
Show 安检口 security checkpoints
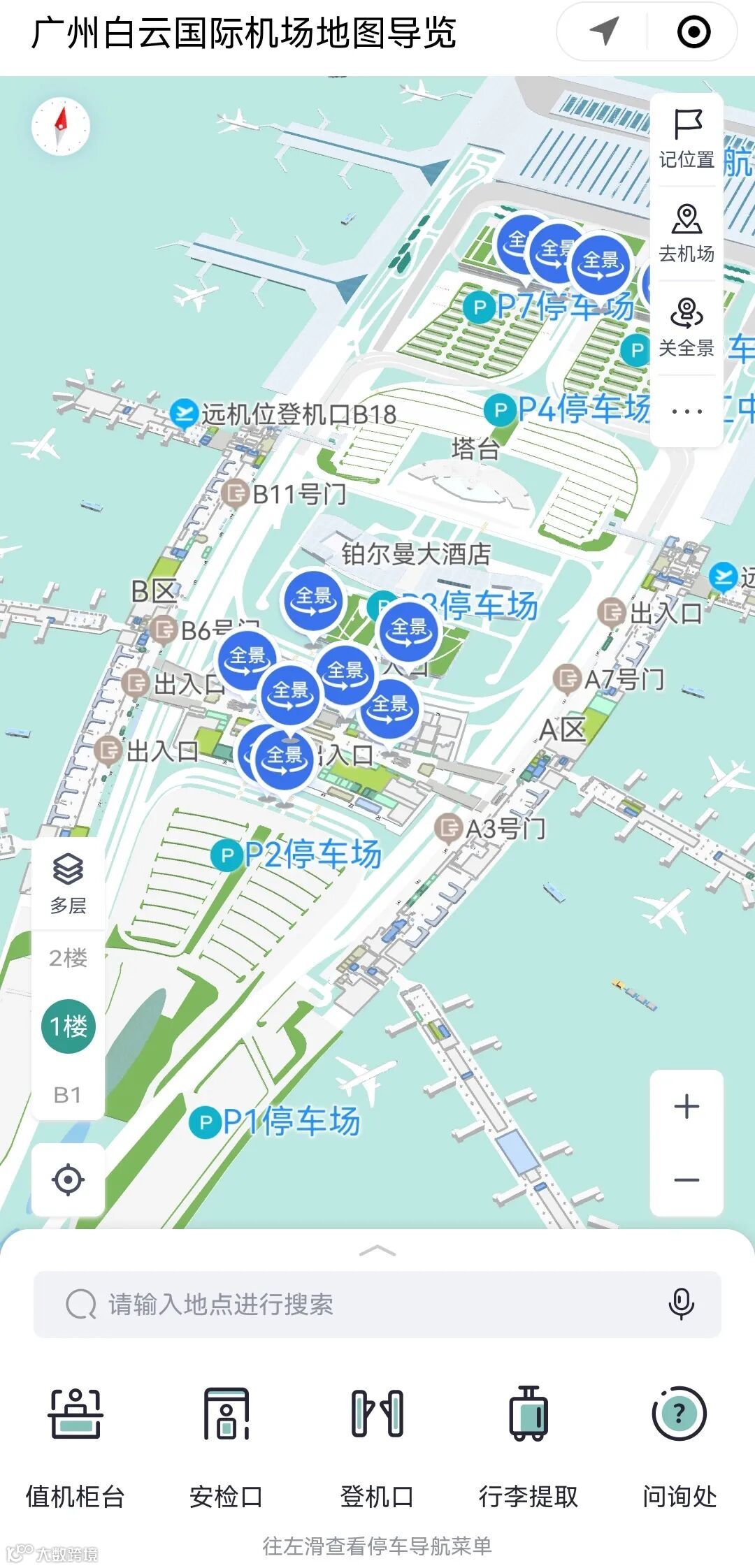coord(226,1449)
